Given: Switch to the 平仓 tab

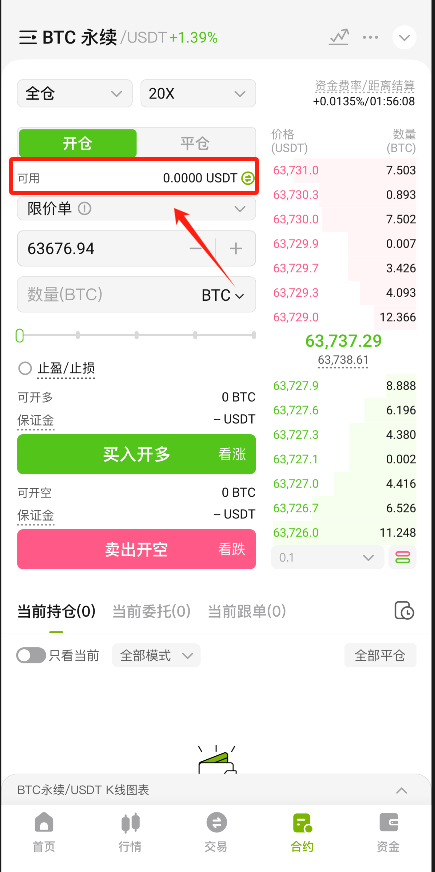Looking at the screenshot, I should tap(195, 143).
